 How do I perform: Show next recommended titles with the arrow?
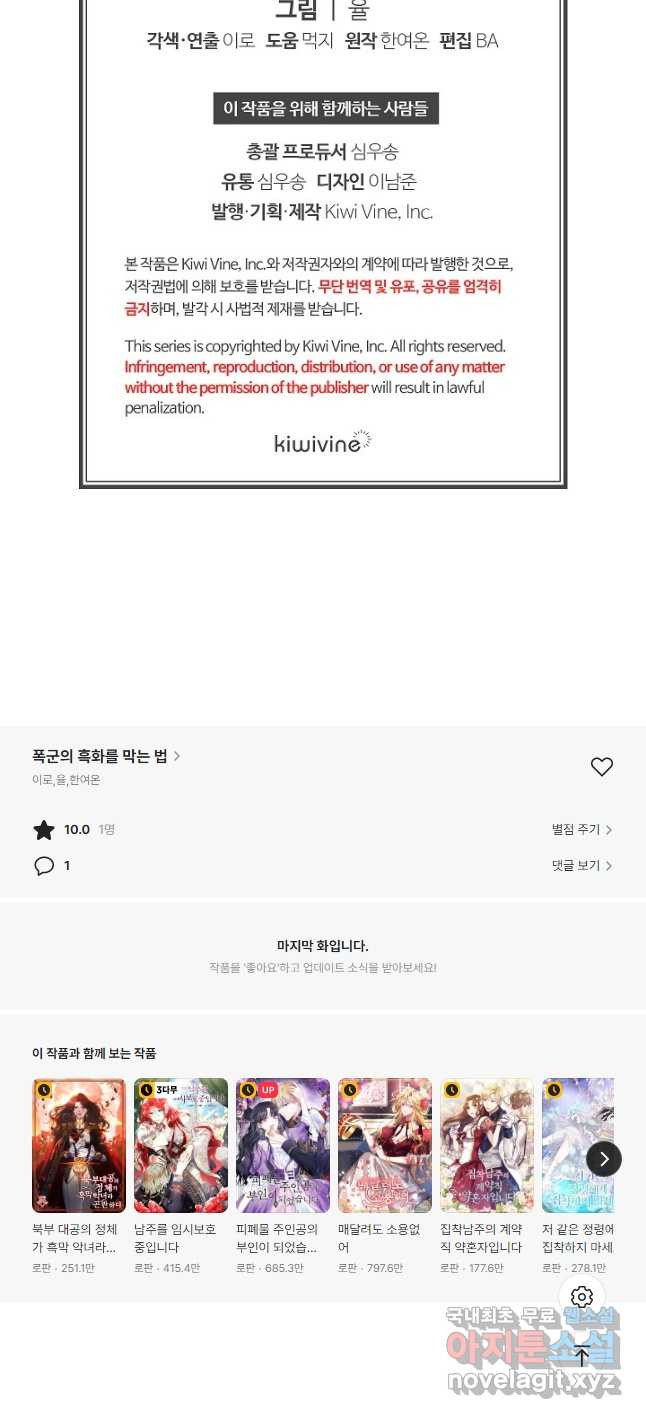tap(603, 1158)
